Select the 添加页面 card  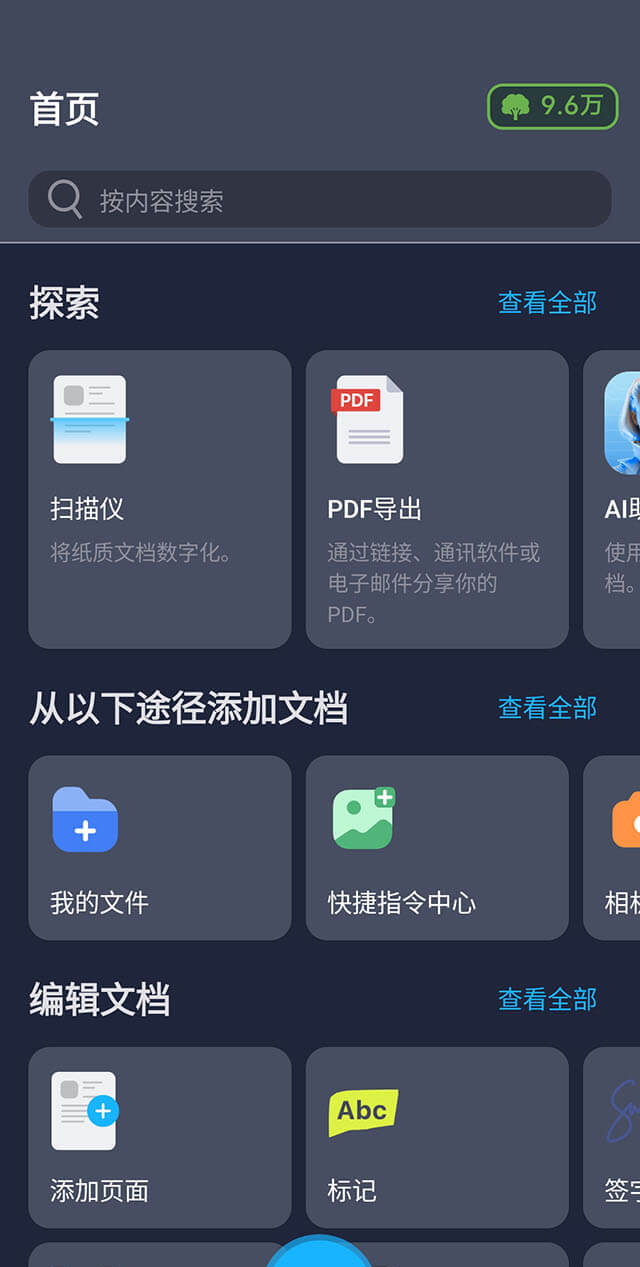pos(160,1137)
